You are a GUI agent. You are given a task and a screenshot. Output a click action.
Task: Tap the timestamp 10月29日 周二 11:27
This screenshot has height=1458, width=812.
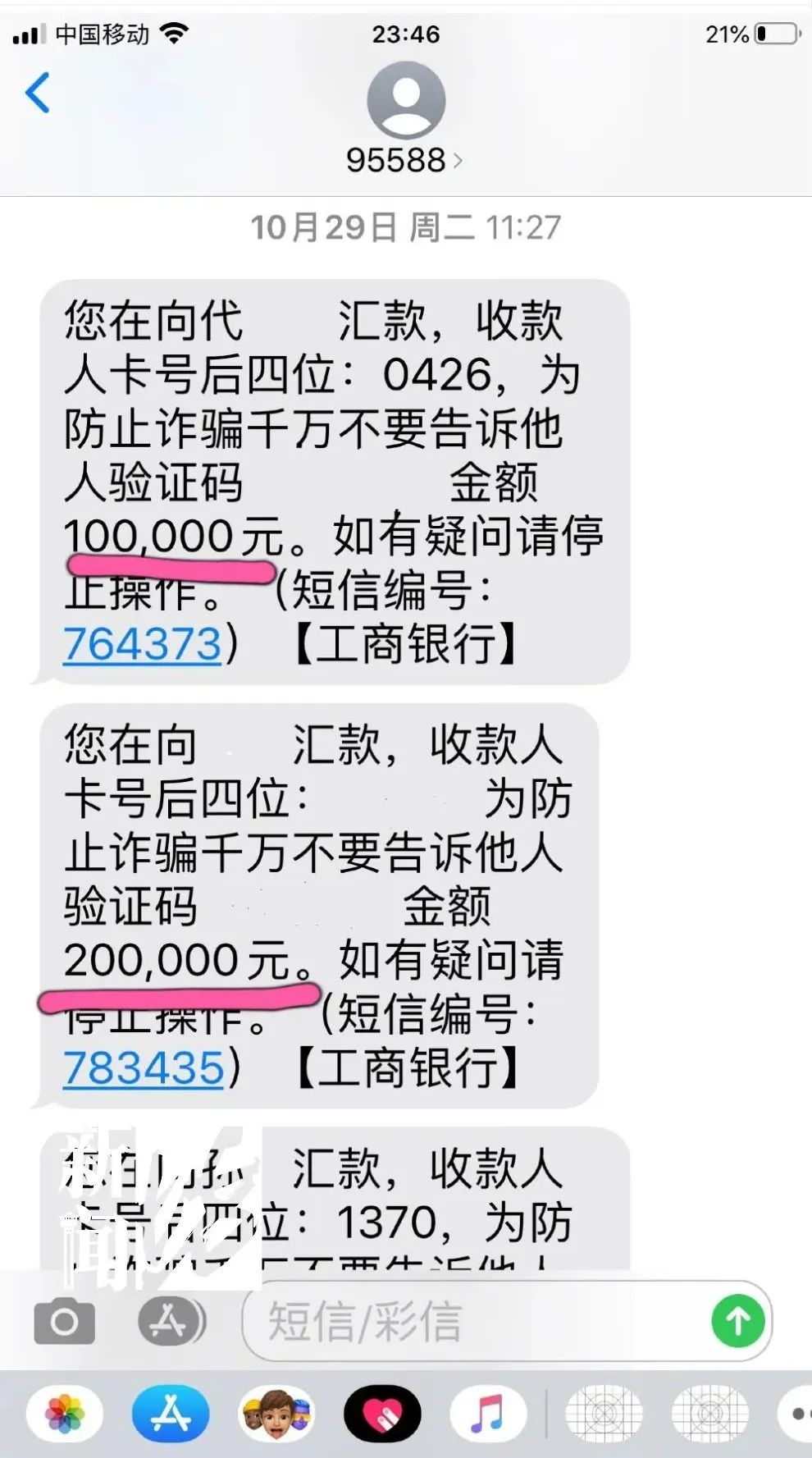pos(406,230)
